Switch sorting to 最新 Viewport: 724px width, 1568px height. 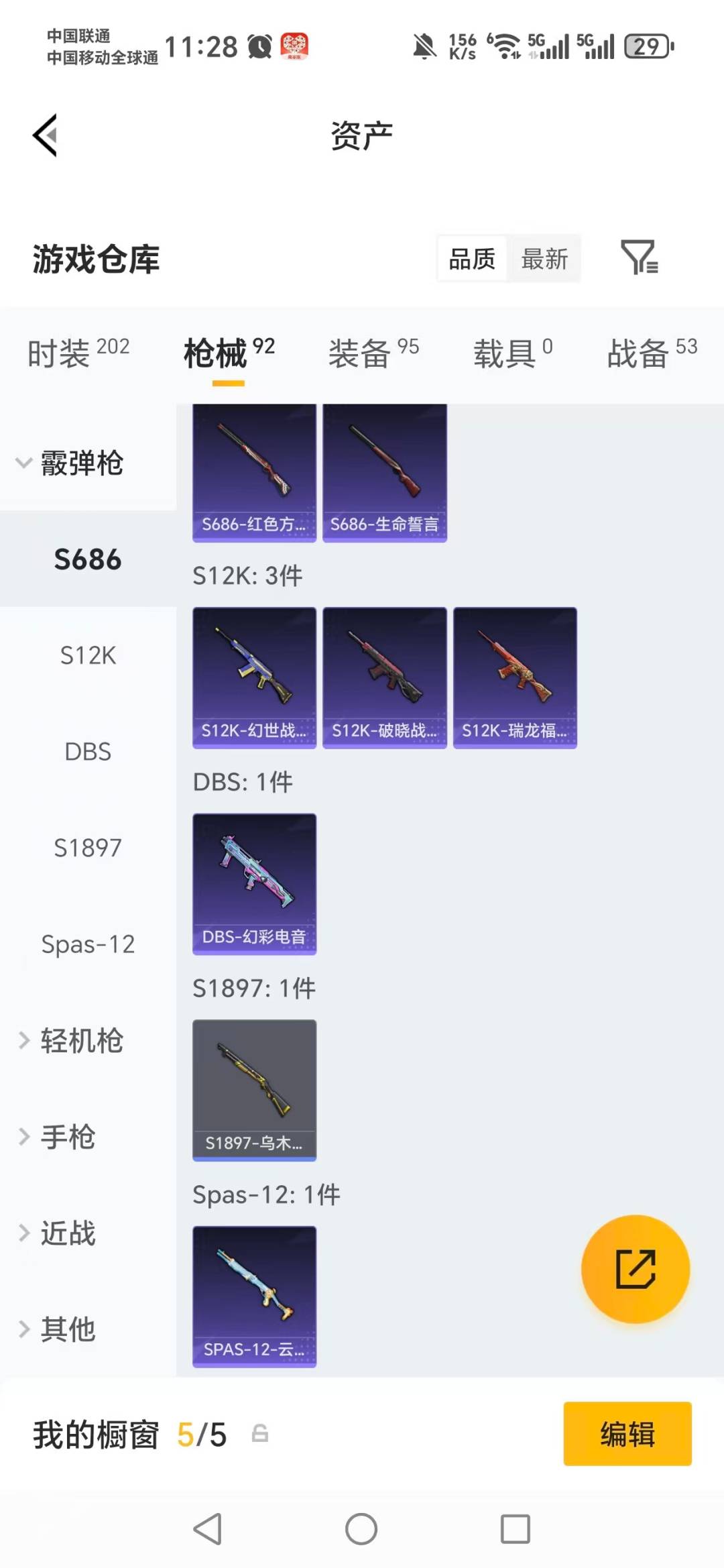click(x=546, y=259)
